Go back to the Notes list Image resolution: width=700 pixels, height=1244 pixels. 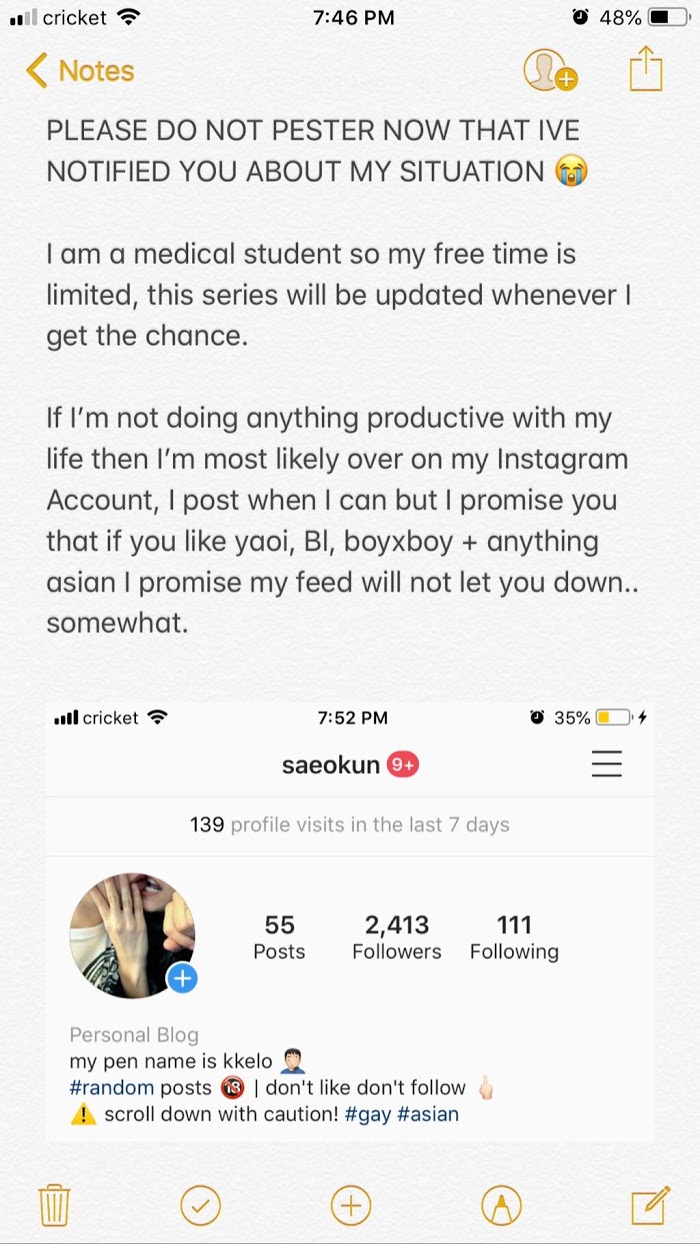tap(80, 71)
